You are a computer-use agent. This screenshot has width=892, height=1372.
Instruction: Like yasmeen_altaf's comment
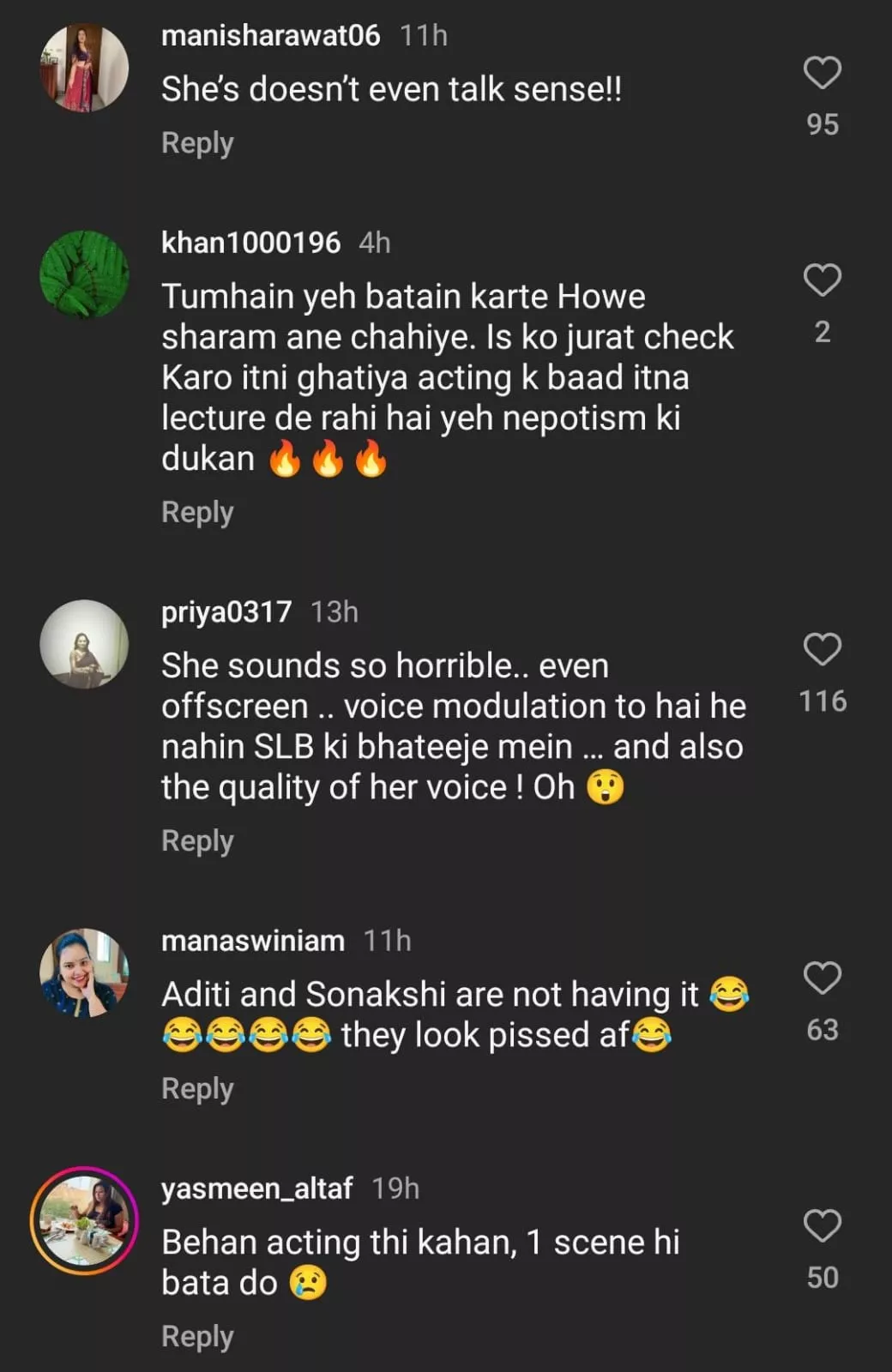[x=822, y=1226]
